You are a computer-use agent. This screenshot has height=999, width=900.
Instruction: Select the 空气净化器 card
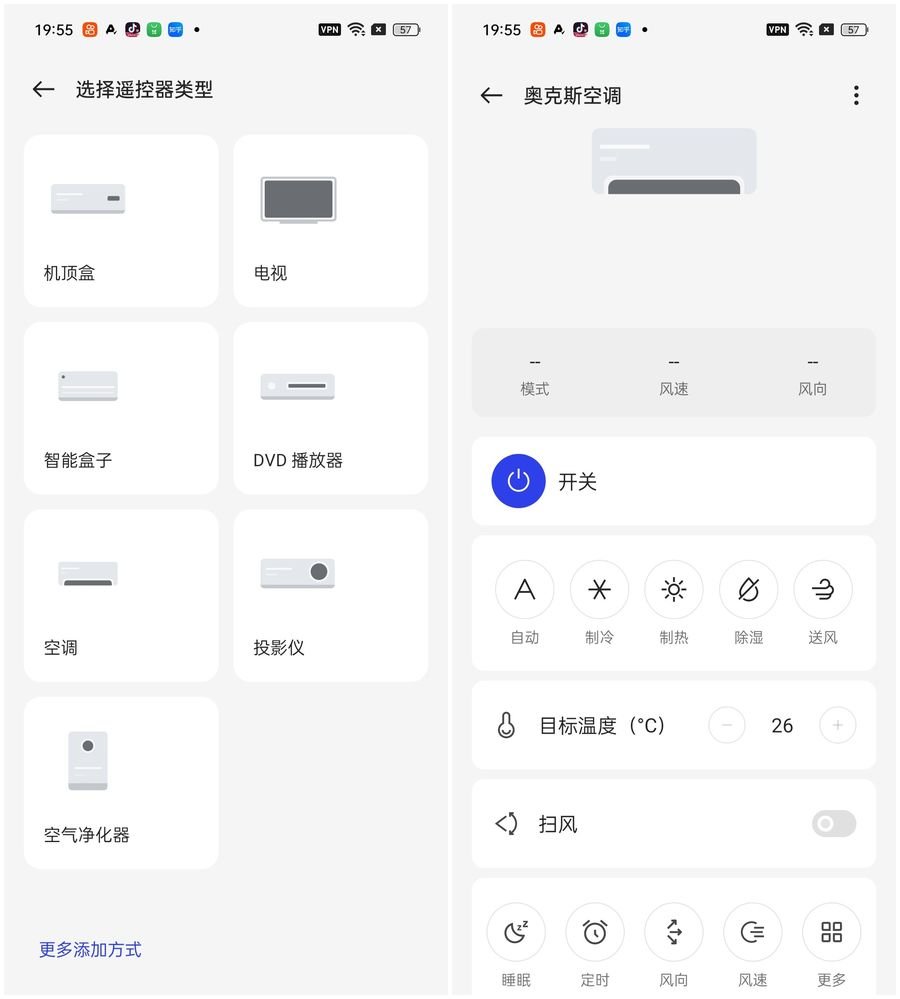[x=121, y=783]
